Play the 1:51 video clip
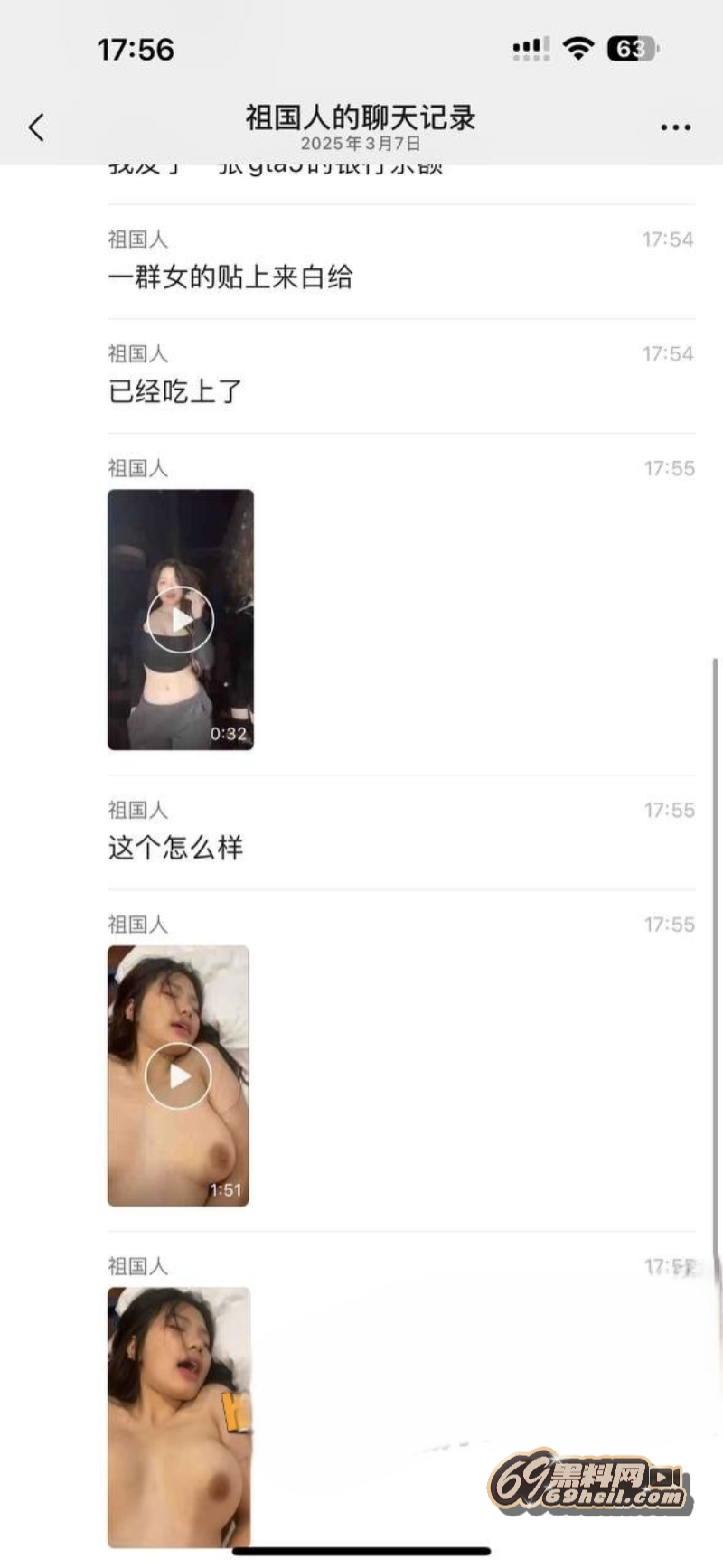Screen dimensions: 723x1568 (178, 1075)
